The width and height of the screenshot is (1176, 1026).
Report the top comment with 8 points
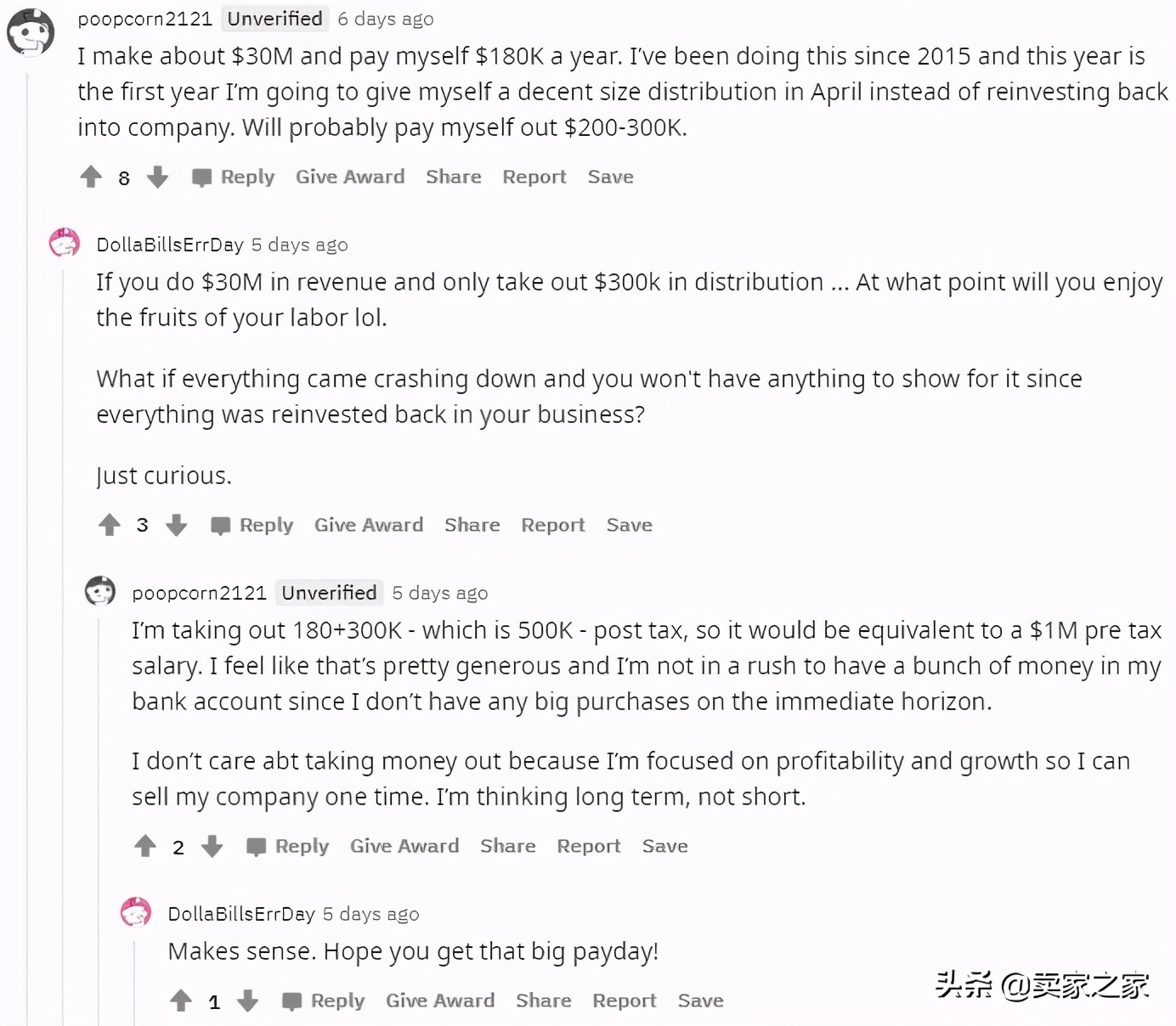point(534,177)
